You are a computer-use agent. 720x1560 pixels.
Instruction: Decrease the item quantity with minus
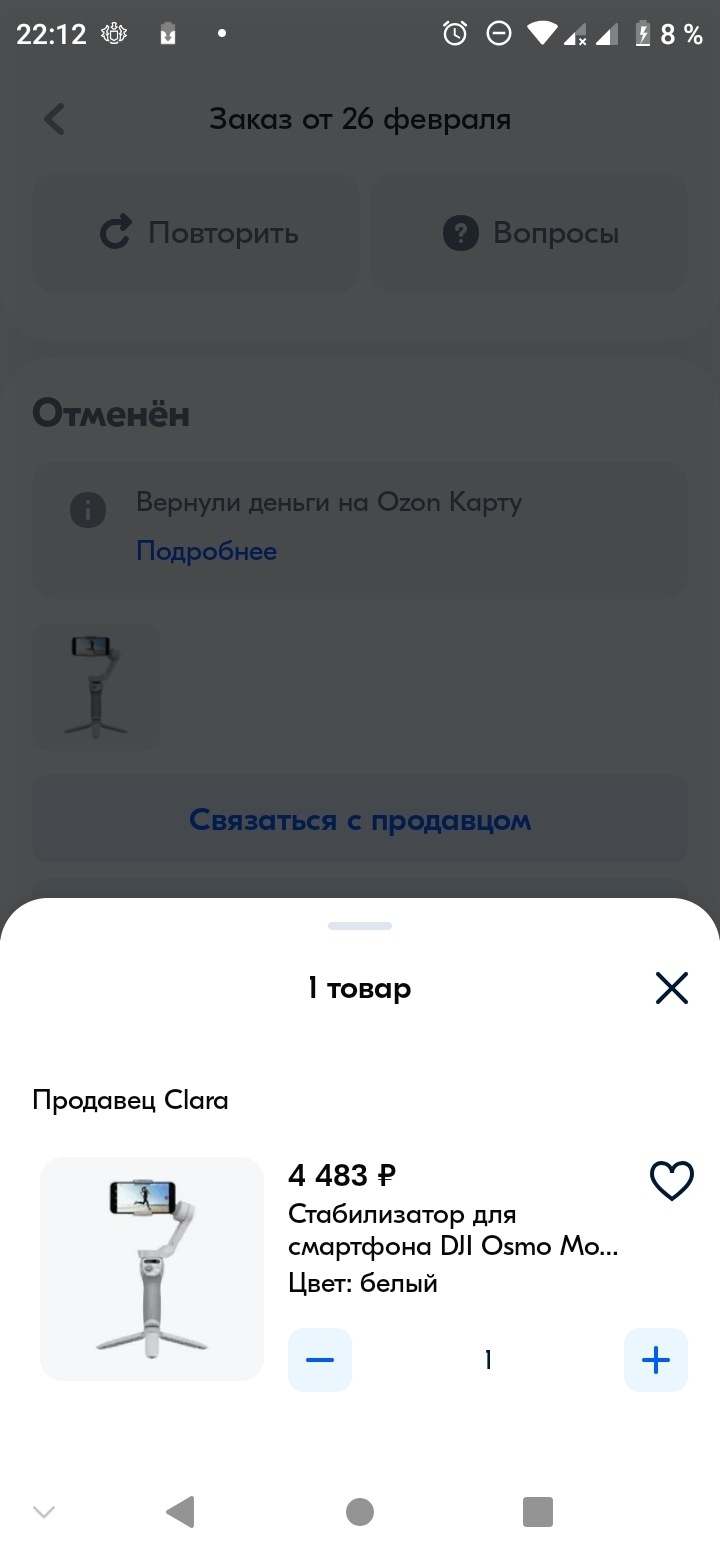coord(320,1360)
